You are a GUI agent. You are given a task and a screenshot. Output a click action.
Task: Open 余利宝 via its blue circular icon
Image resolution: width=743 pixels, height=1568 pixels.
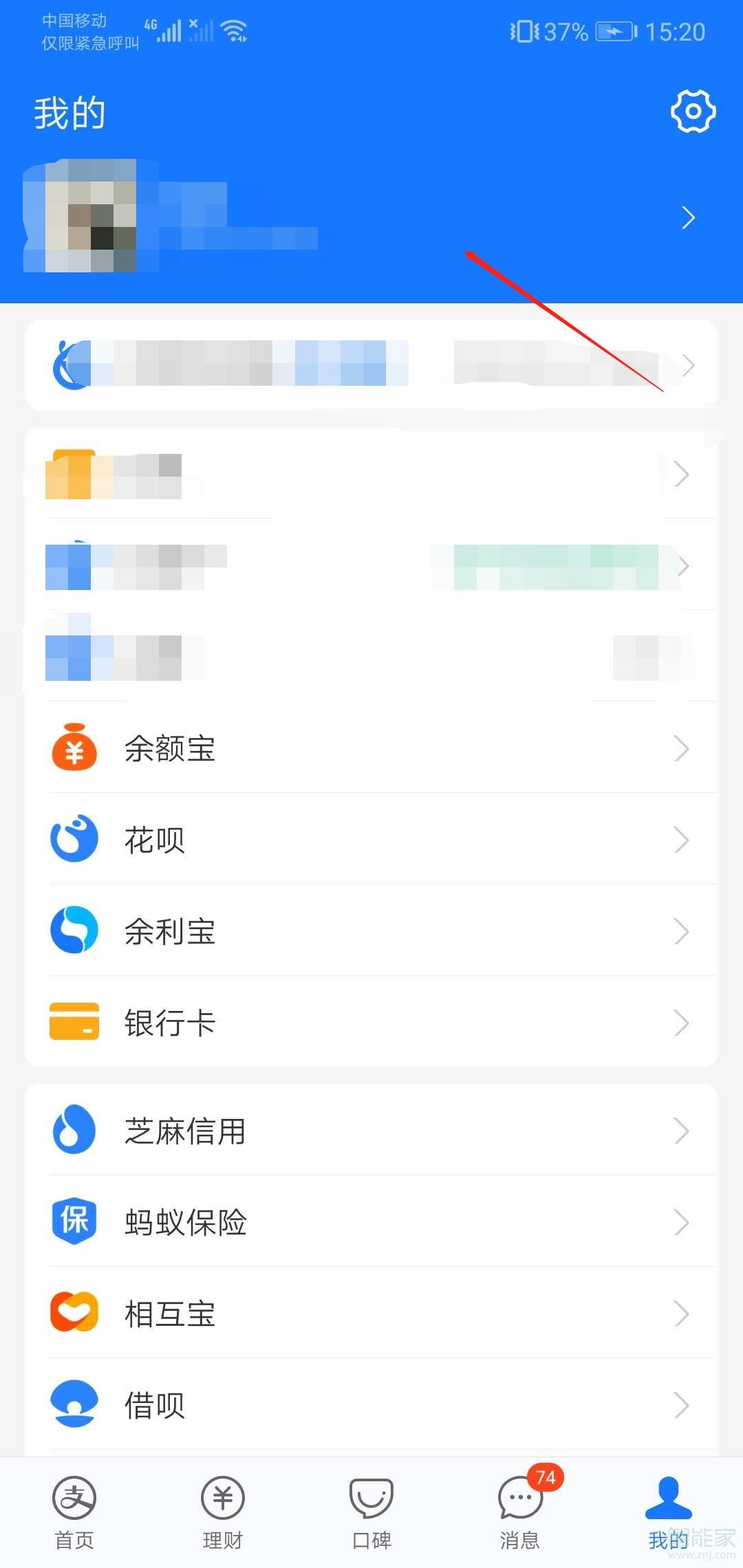pyautogui.click(x=74, y=930)
